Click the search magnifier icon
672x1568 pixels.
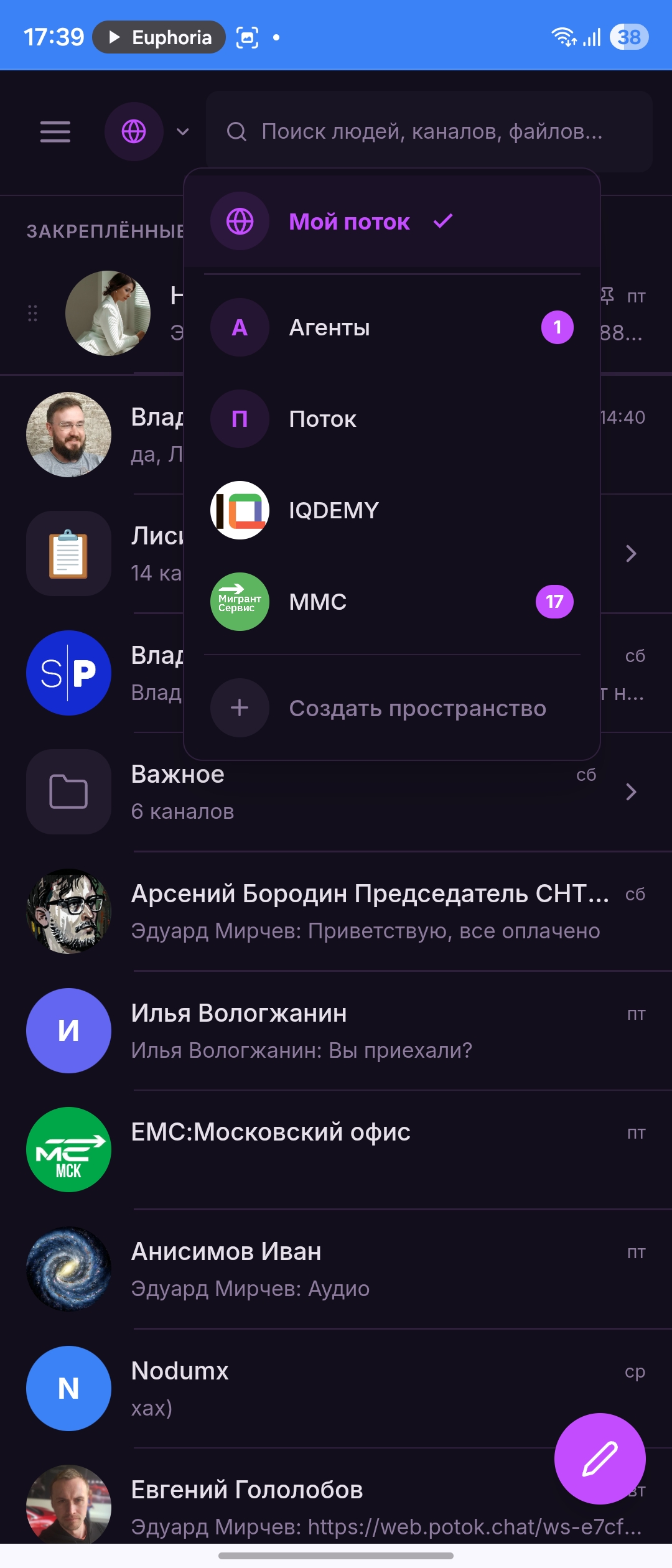pyautogui.click(x=237, y=131)
